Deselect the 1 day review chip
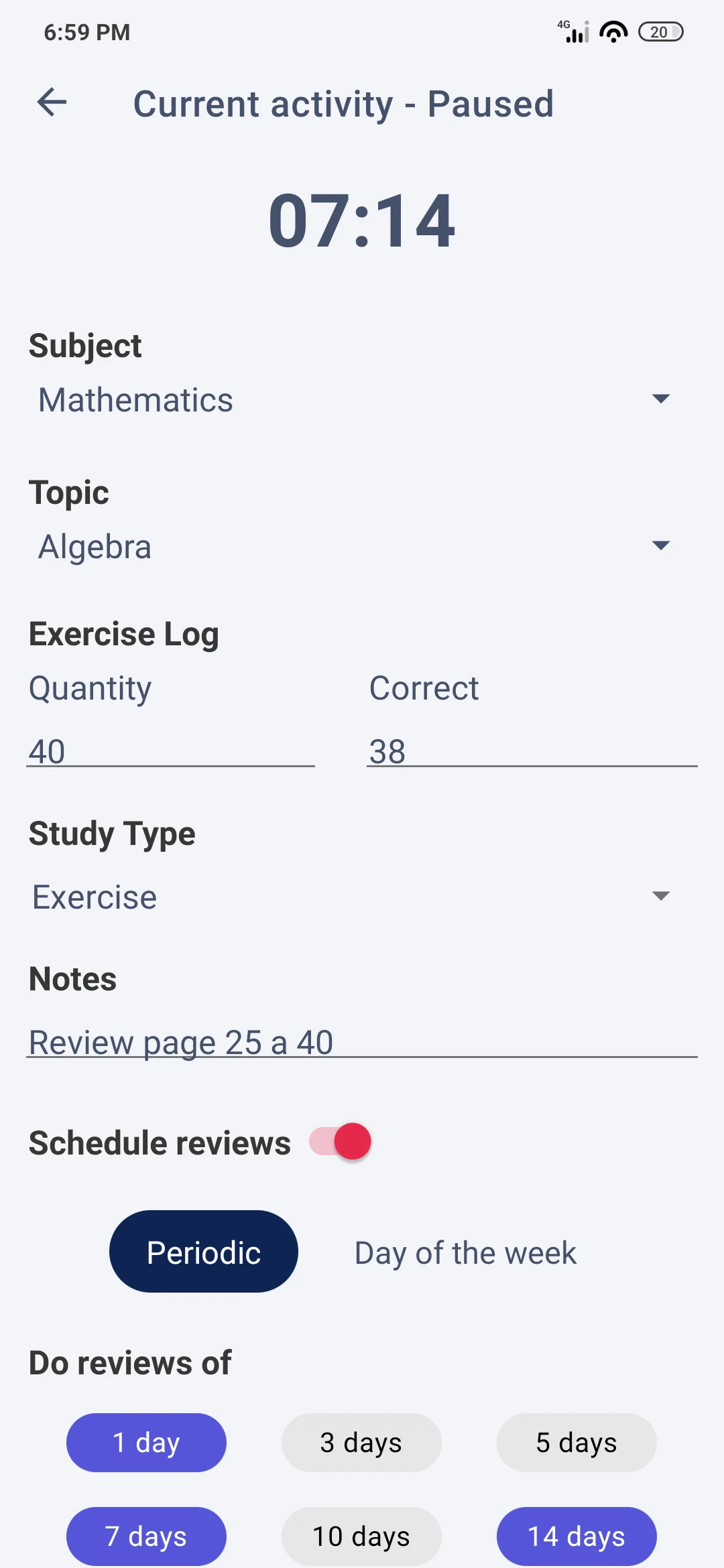 (146, 1443)
